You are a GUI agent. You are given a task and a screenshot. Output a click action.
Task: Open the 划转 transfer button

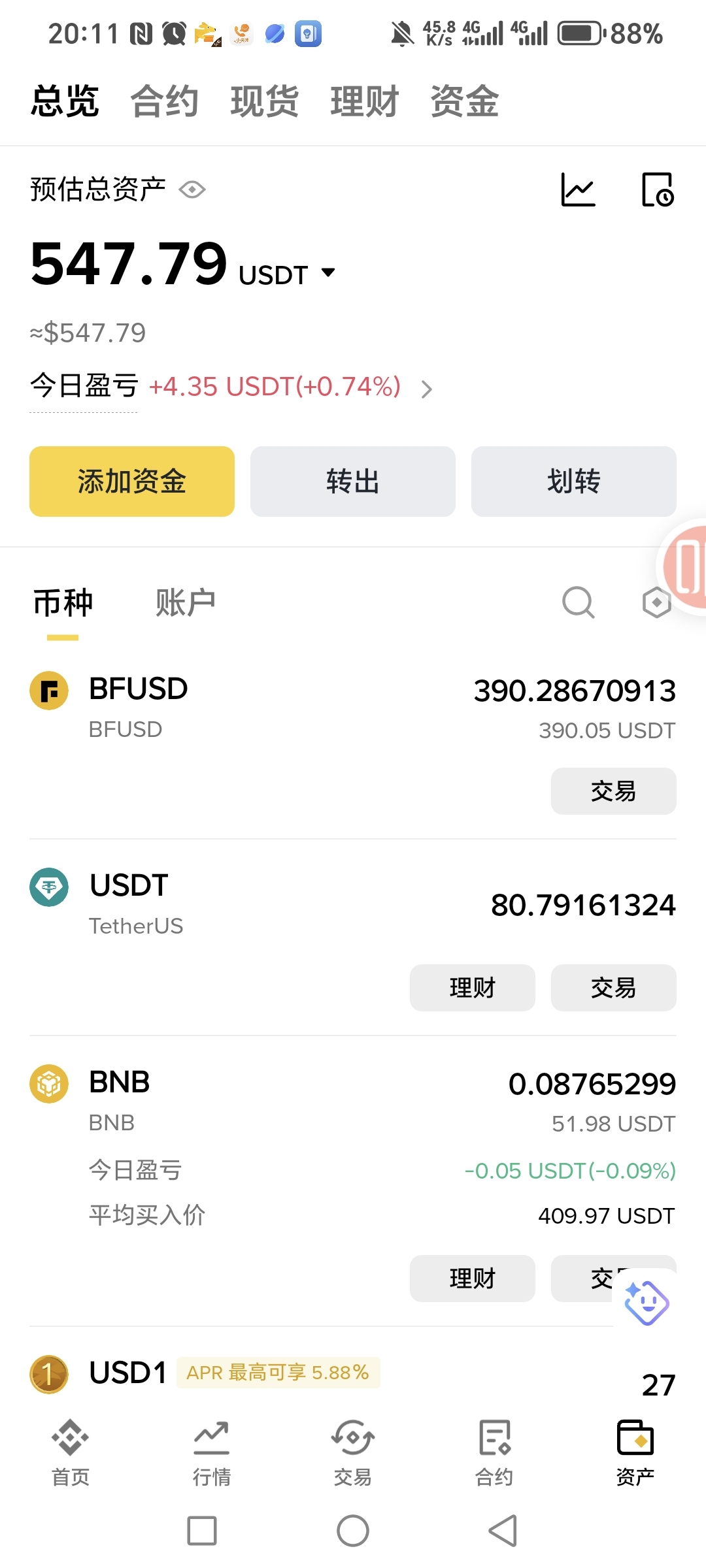click(573, 482)
